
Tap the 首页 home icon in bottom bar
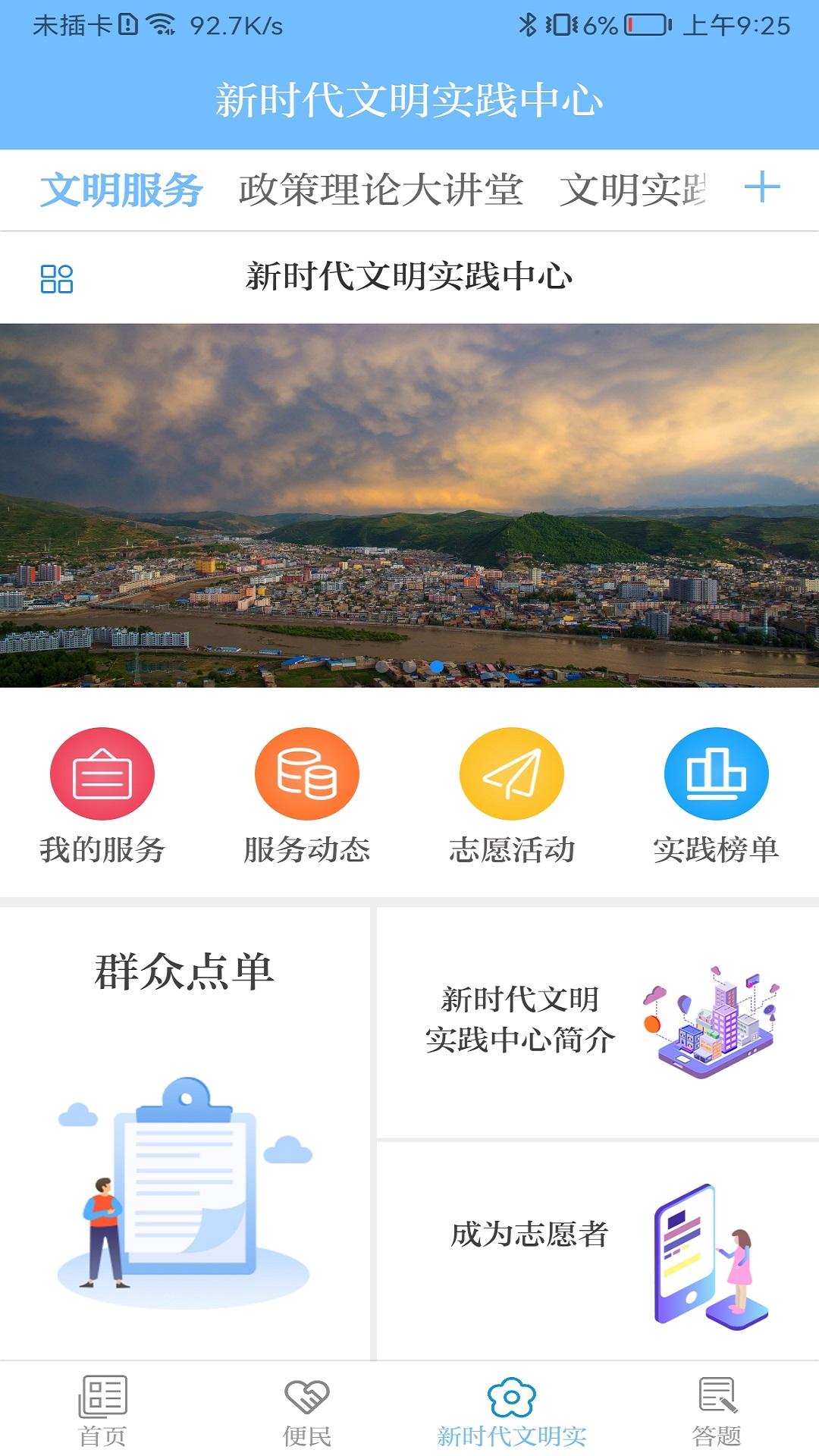(102, 1408)
